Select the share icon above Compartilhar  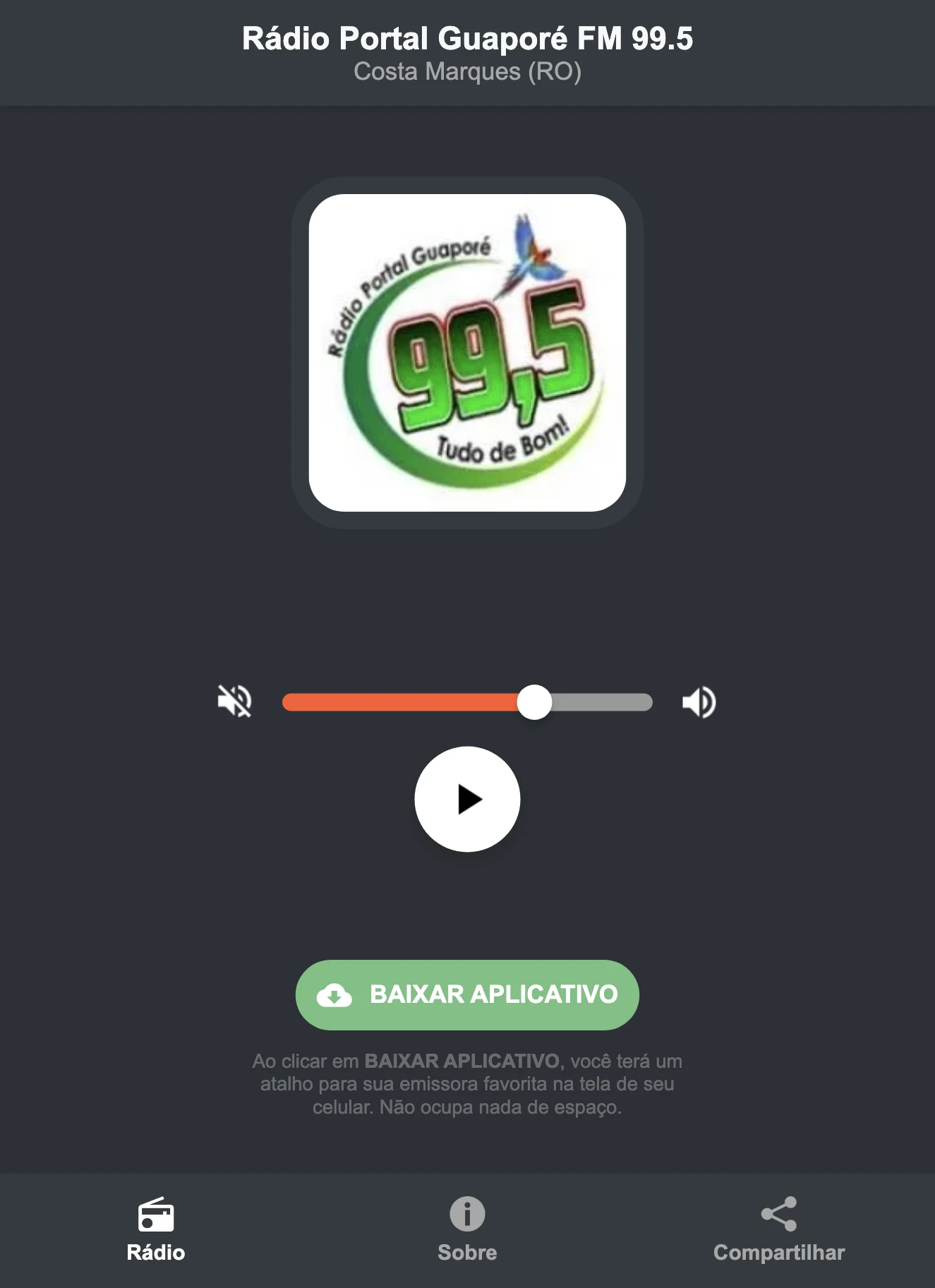(779, 1208)
